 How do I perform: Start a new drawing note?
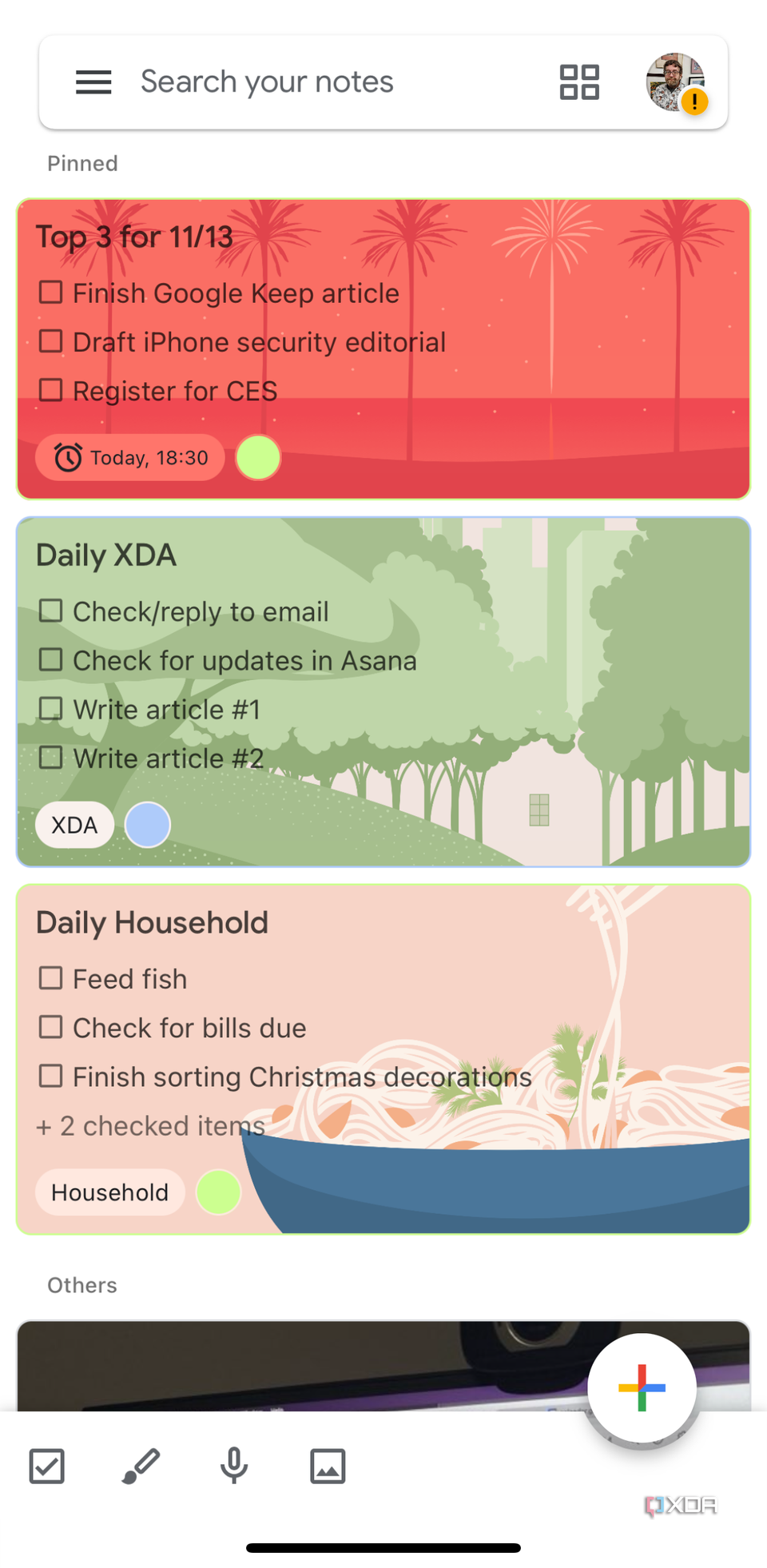(x=140, y=1466)
